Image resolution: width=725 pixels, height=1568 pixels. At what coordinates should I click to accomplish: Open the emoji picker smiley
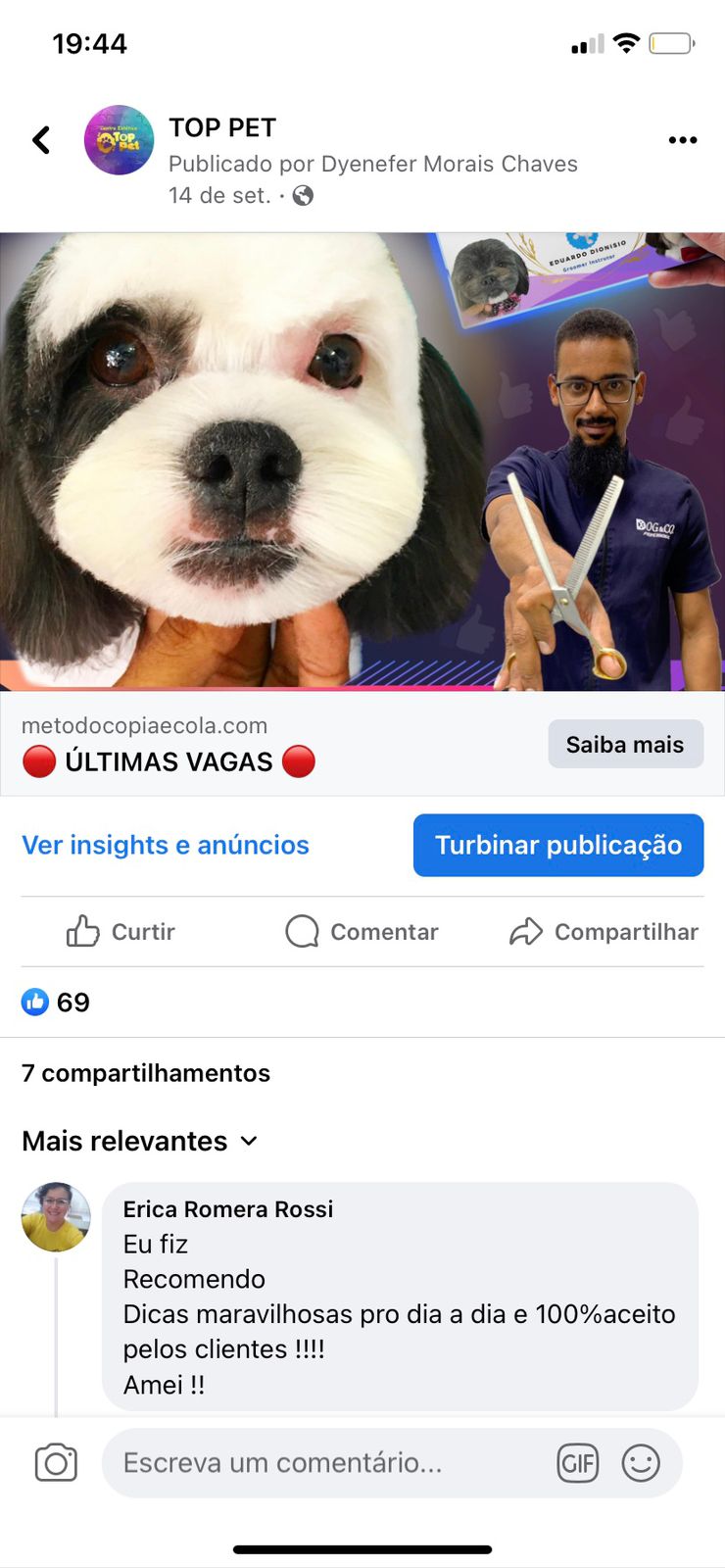tap(641, 1462)
